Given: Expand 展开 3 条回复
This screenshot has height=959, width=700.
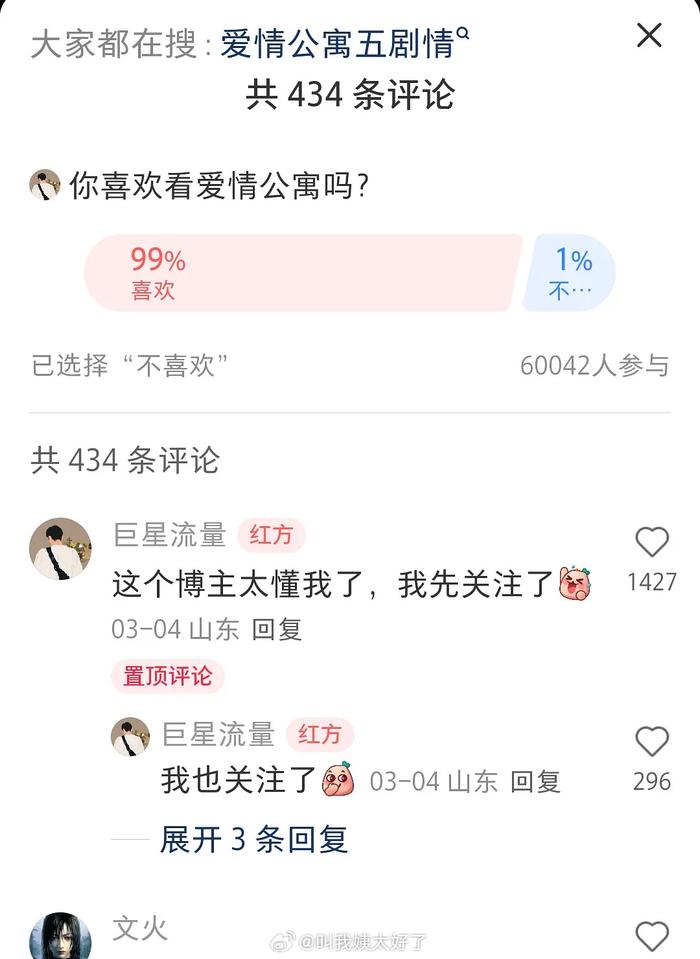Looking at the screenshot, I should (x=254, y=839).
